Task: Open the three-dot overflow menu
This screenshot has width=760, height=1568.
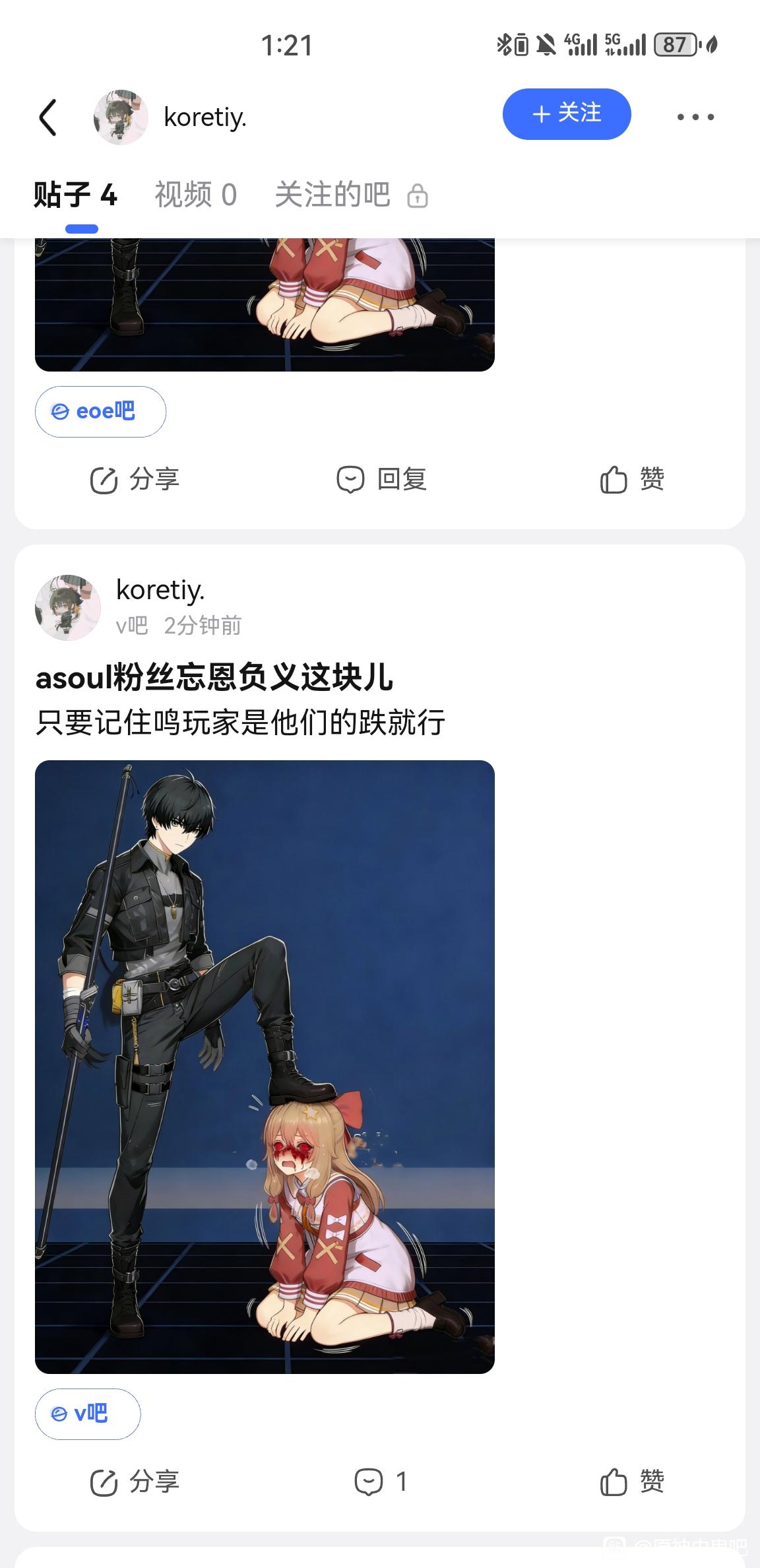Action: 695,117
